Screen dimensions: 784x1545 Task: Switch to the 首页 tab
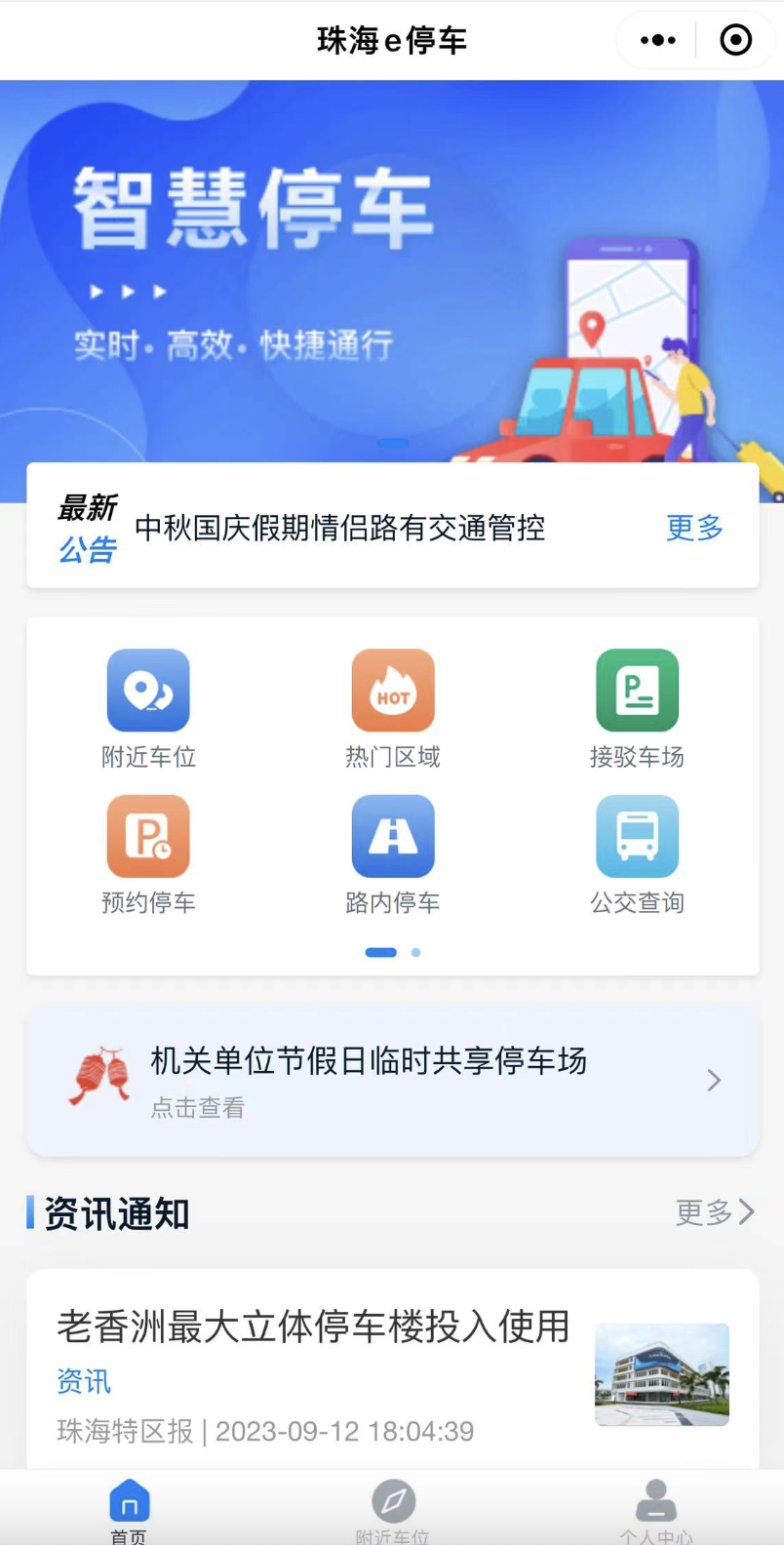tap(129, 1509)
